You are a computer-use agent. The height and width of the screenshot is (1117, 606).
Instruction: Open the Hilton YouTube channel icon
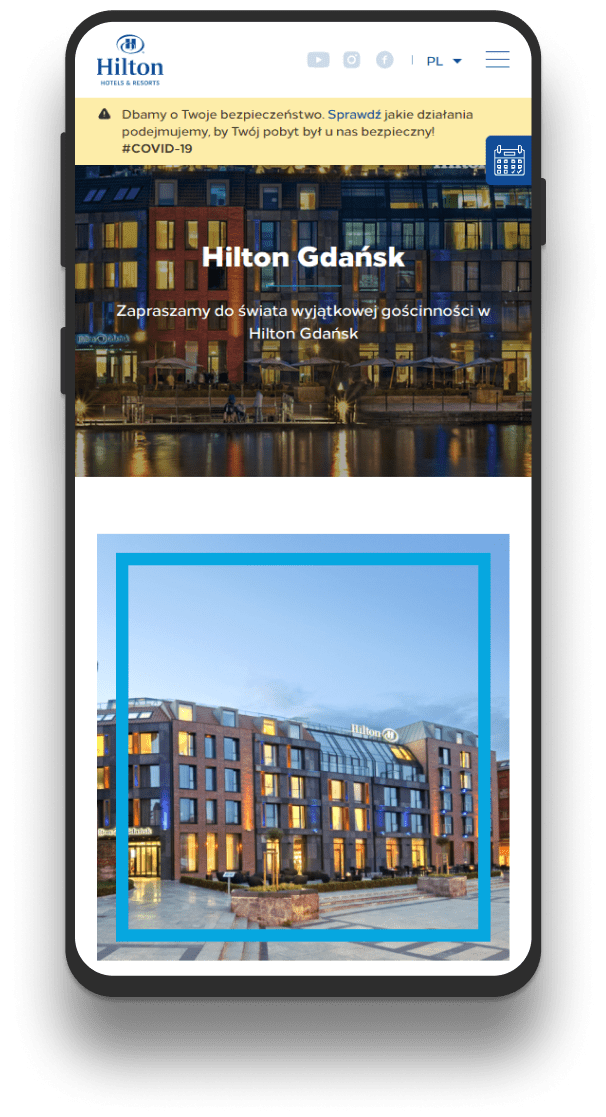tap(318, 60)
